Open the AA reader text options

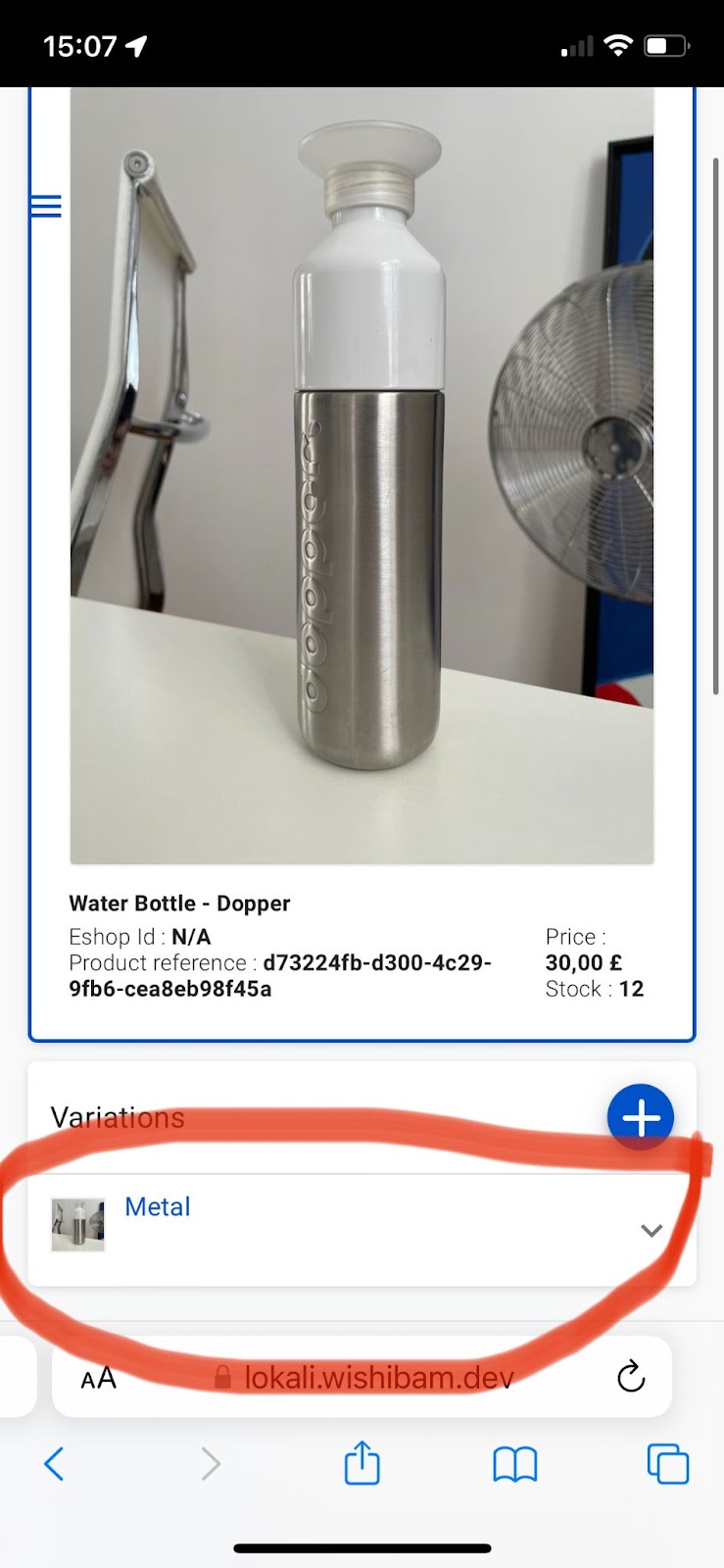click(99, 1379)
